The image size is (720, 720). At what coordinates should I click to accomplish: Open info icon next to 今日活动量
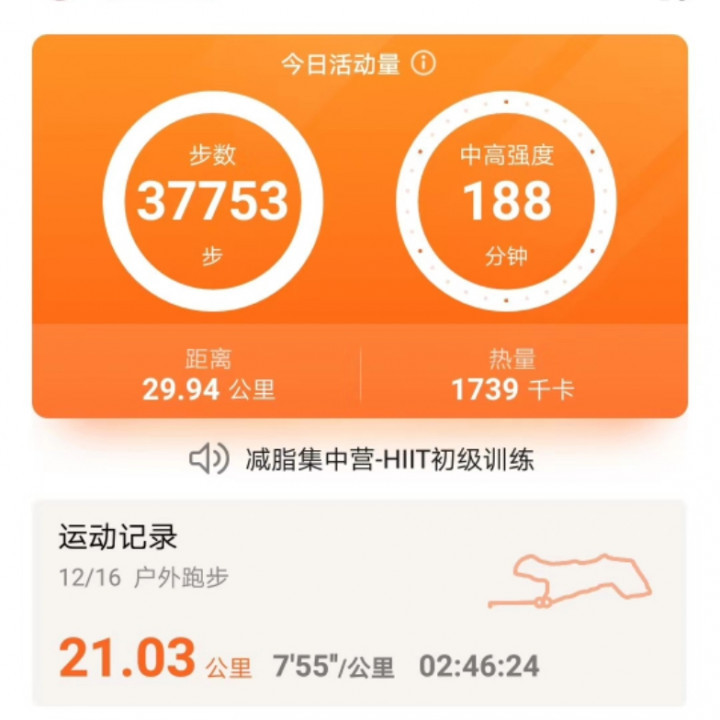pyautogui.click(x=424, y=64)
